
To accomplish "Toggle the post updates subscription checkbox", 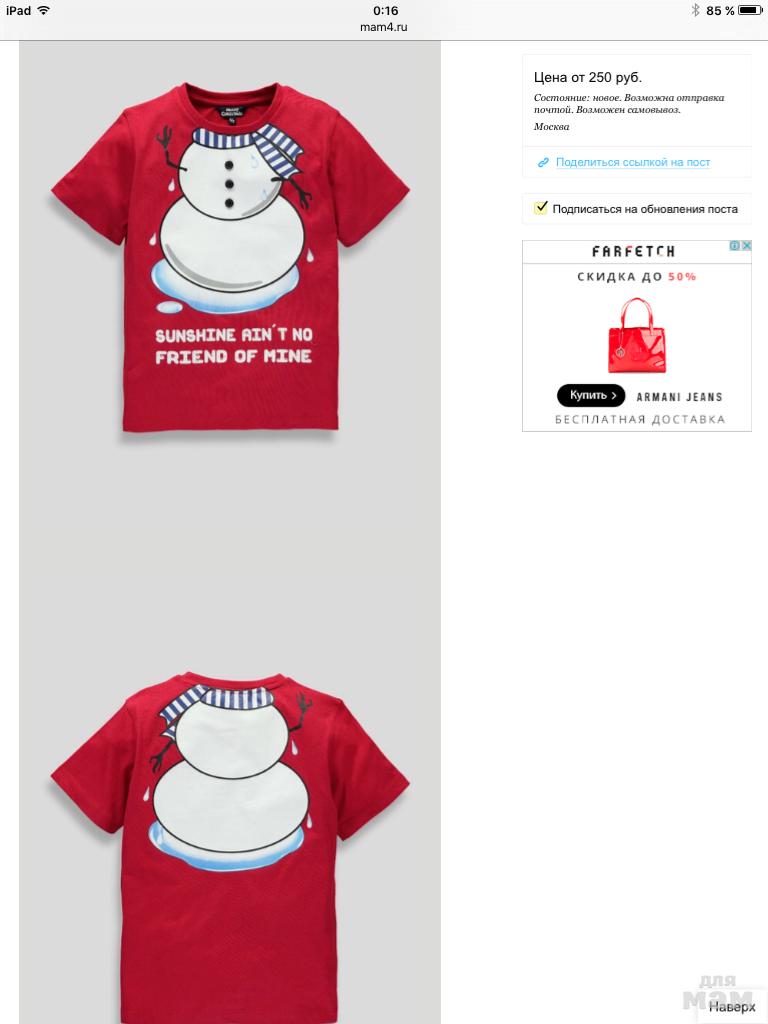I will click(x=541, y=208).
